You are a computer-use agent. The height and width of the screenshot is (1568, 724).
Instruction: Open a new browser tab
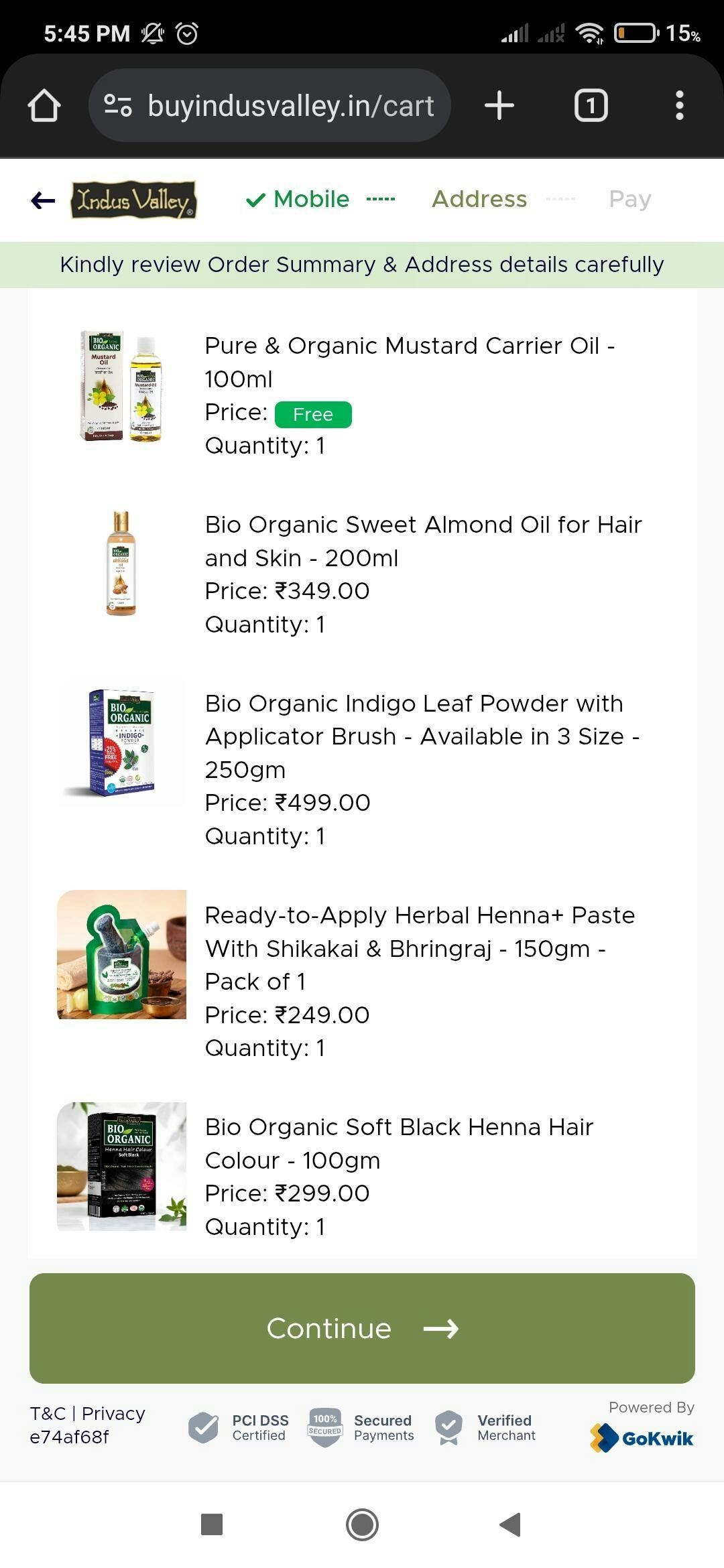pos(499,106)
